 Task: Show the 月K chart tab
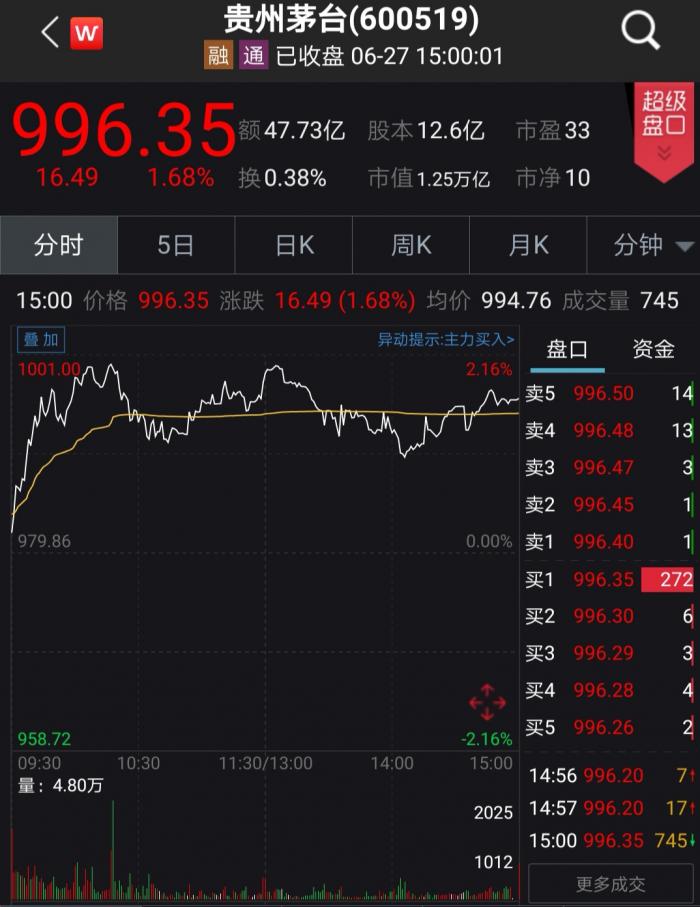pos(528,246)
